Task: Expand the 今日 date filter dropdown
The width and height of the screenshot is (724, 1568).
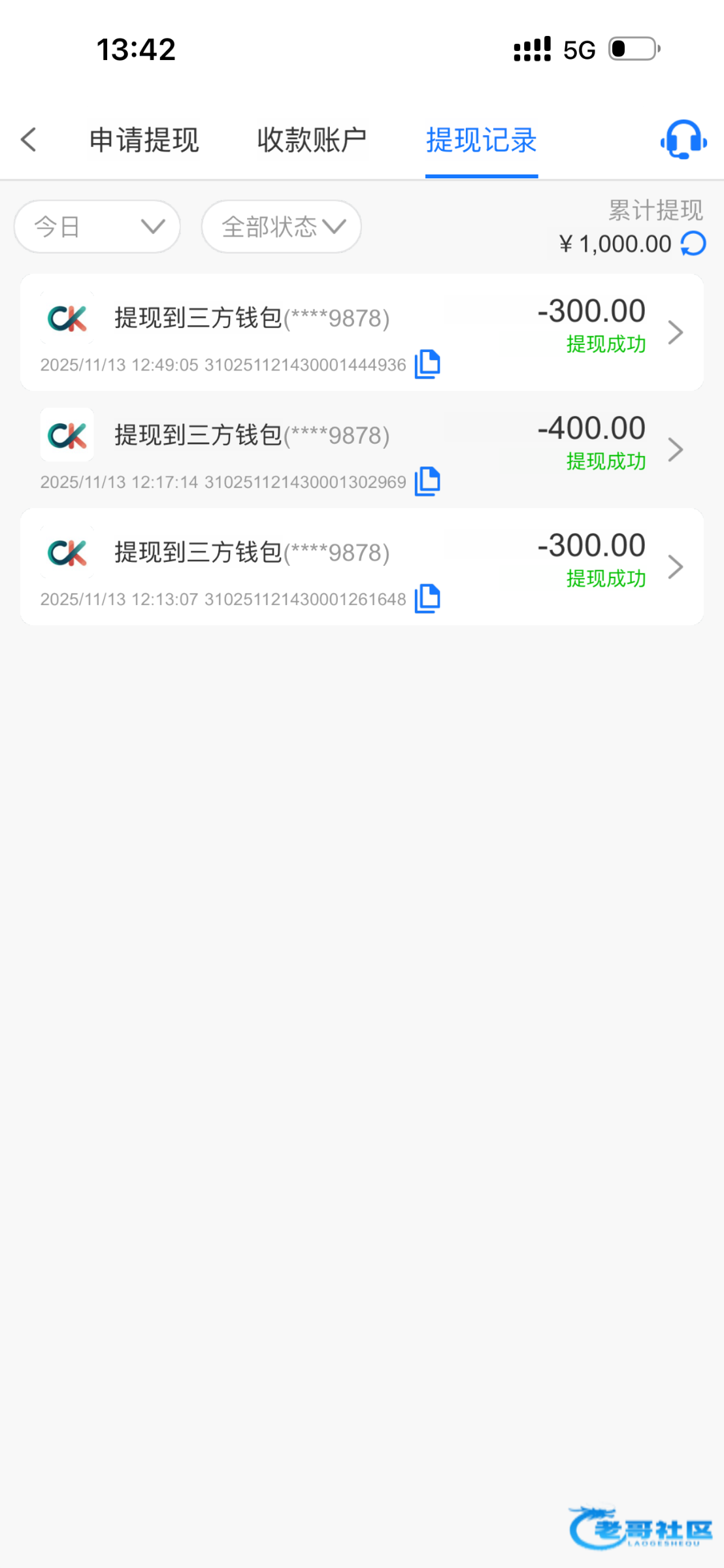Action: tap(97, 227)
